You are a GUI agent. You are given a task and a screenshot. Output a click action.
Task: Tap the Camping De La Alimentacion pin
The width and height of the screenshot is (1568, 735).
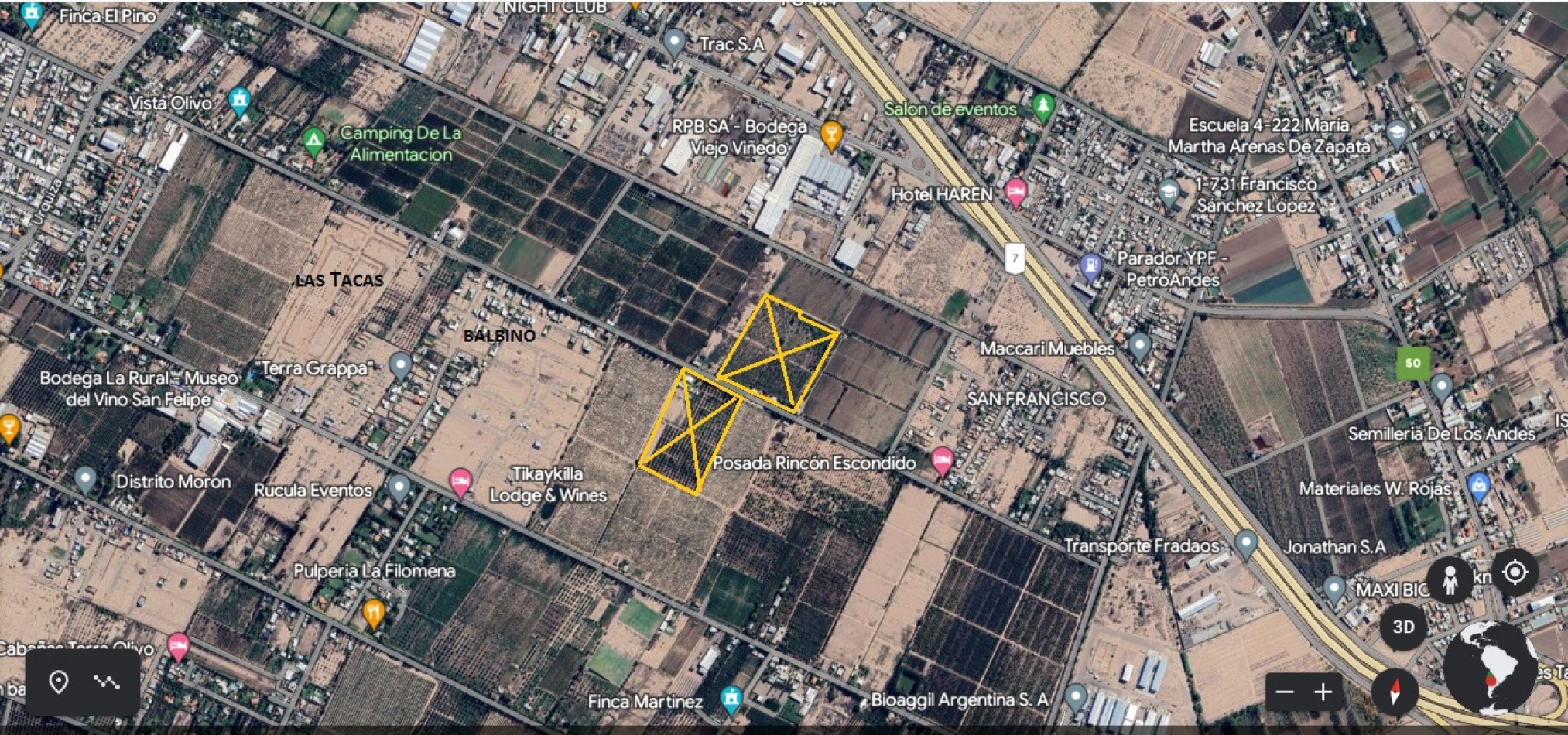313,142
